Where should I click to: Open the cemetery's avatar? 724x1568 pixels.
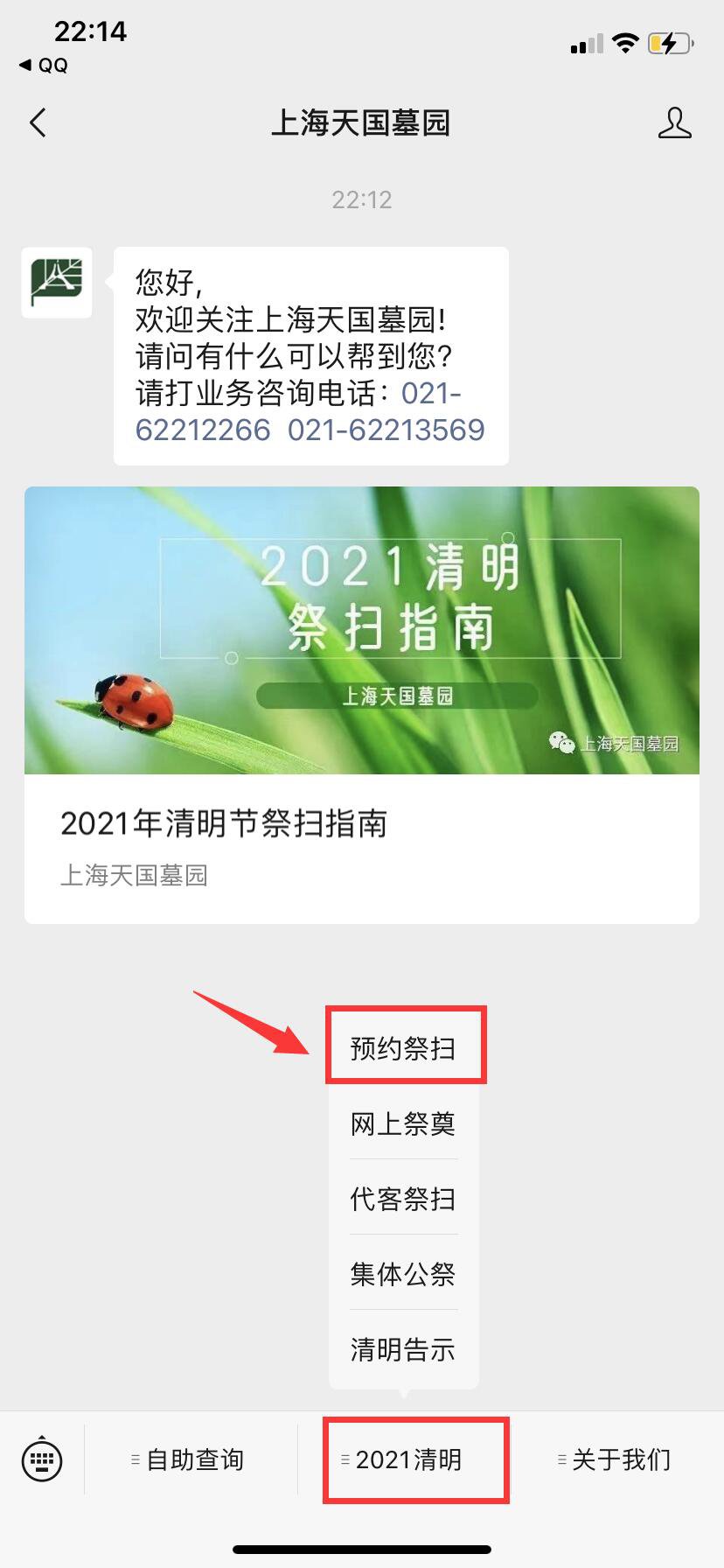(x=57, y=282)
